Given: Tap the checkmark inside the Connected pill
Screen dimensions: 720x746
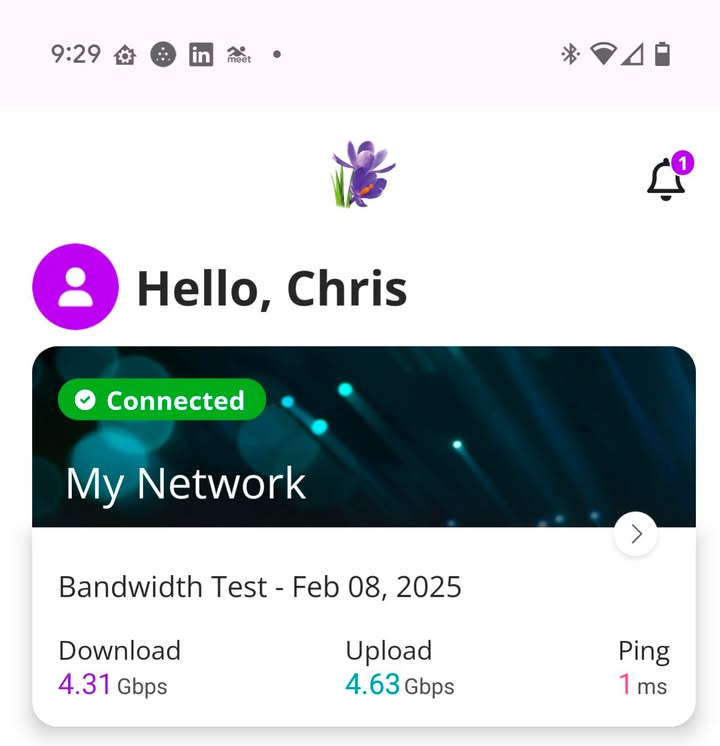Looking at the screenshot, I should tap(85, 400).
